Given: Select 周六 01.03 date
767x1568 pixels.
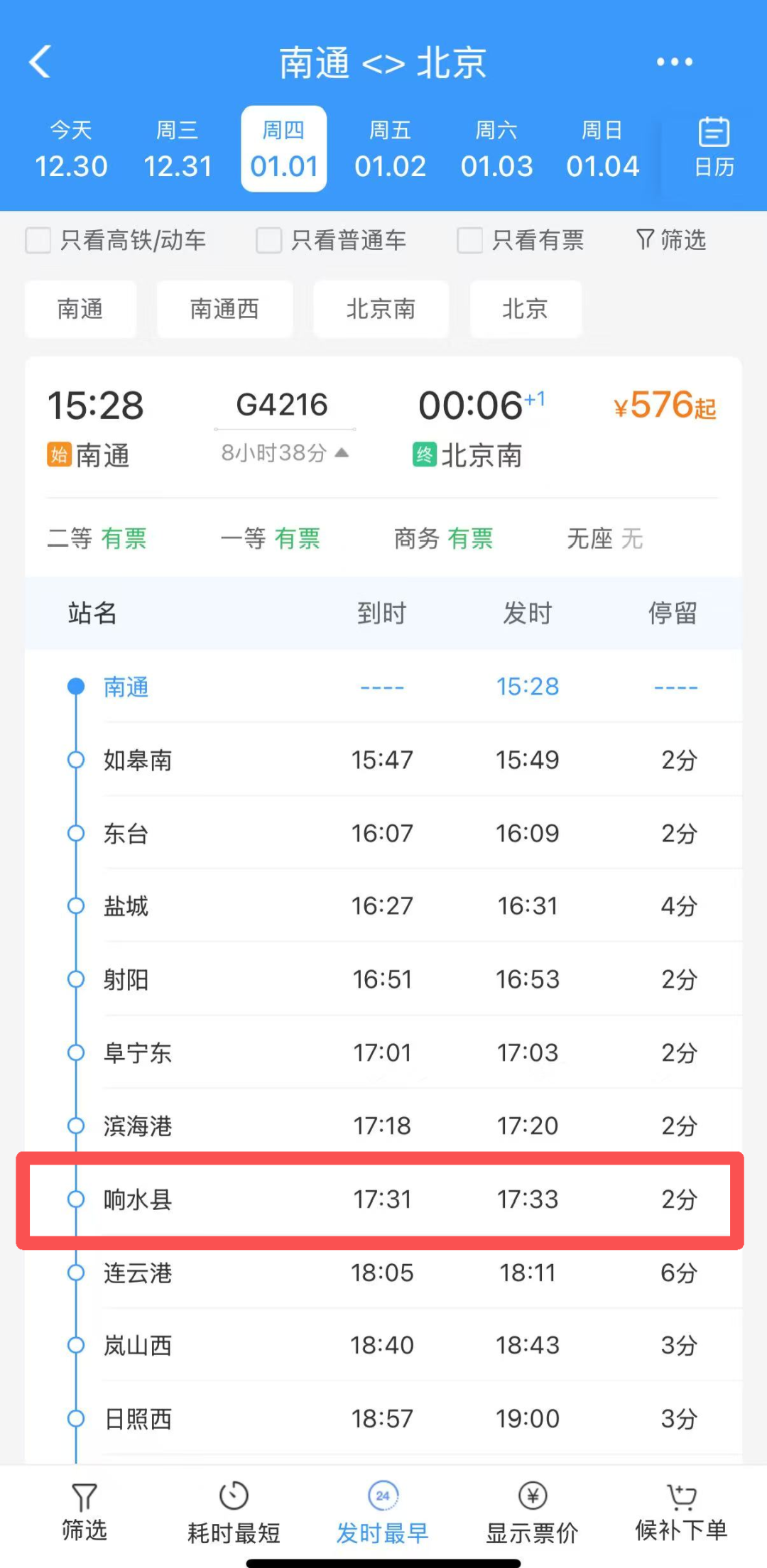Looking at the screenshot, I should [496, 149].
